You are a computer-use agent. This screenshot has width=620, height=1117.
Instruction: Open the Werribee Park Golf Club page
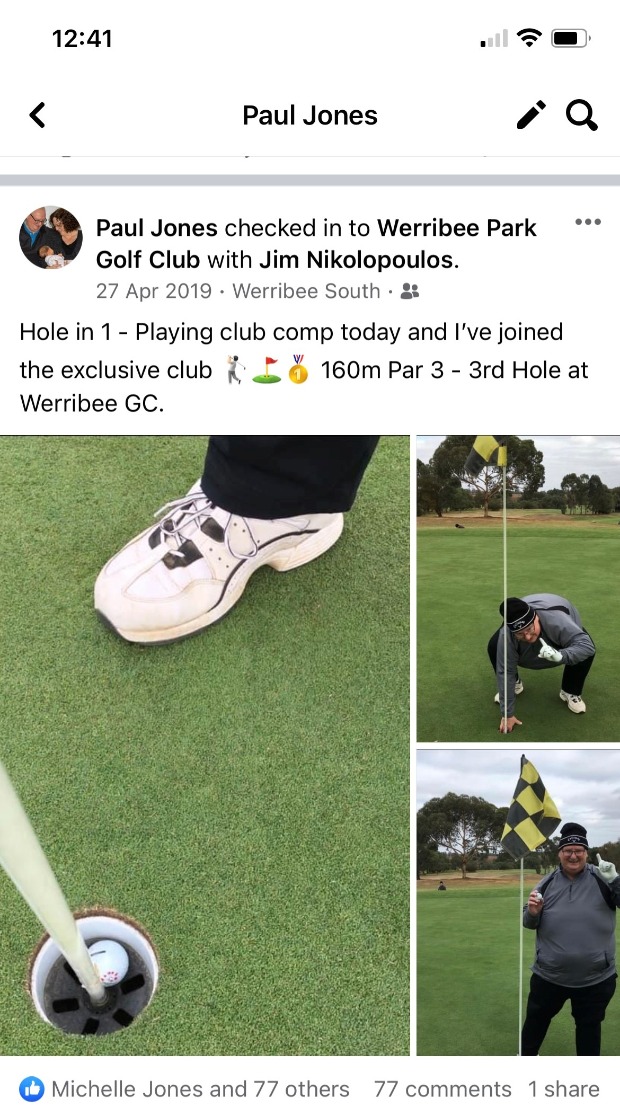coord(456,228)
